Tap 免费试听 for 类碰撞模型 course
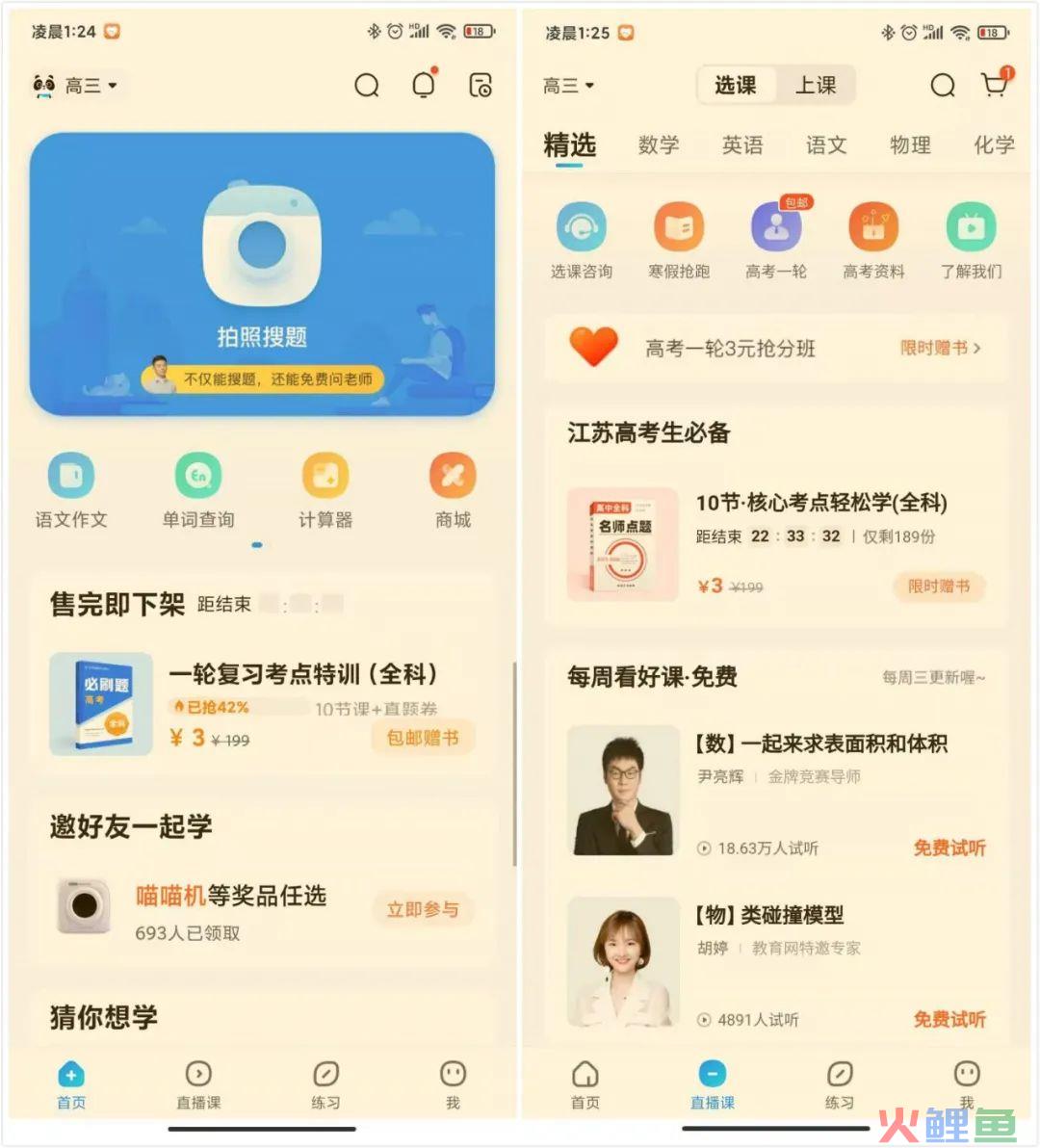1040x1148 pixels. [x=949, y=1019]
